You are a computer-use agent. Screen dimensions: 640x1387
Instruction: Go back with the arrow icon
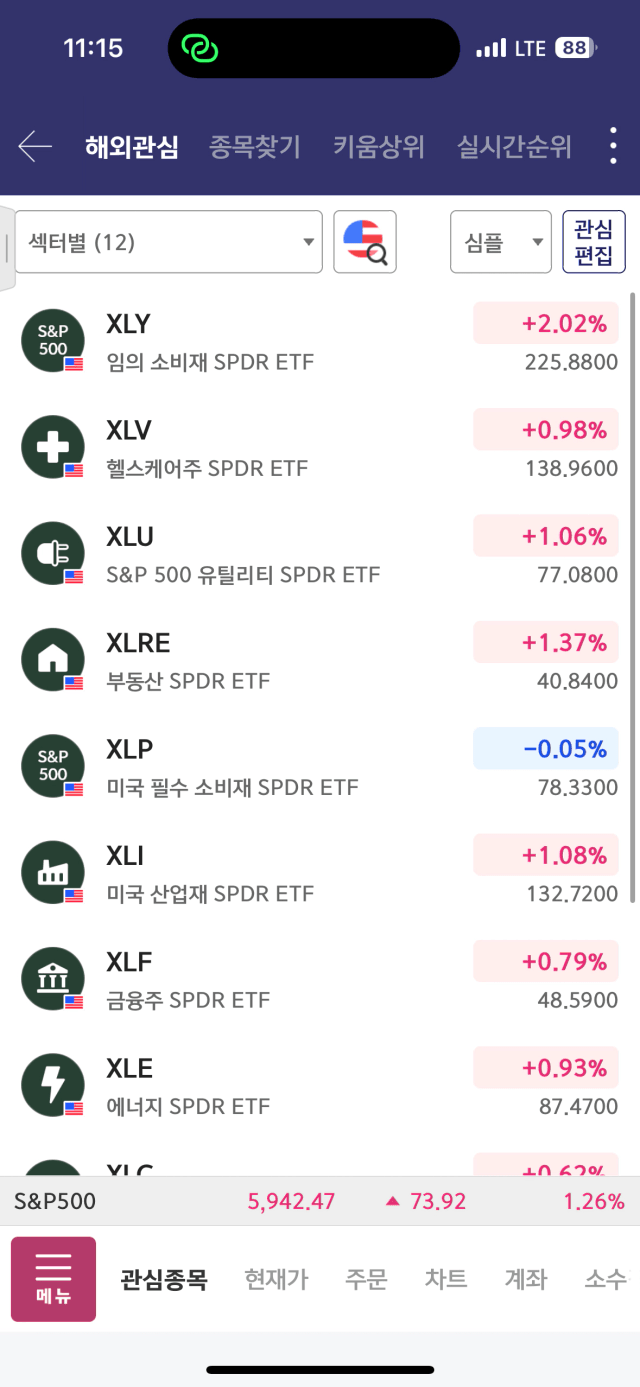pyautogui.click(x=35, y=147)
